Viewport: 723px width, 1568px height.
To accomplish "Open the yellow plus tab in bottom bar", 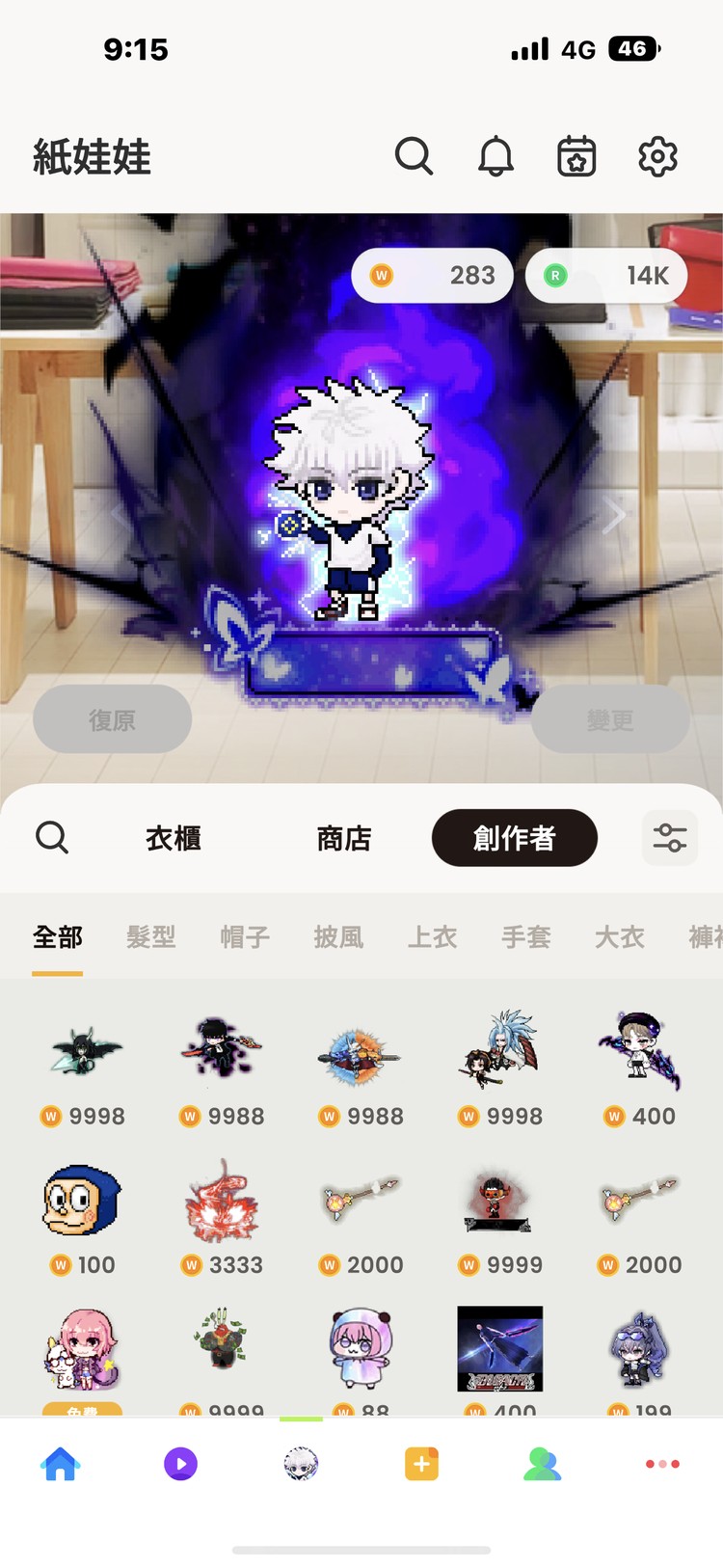I will (x=421, y=1463).
